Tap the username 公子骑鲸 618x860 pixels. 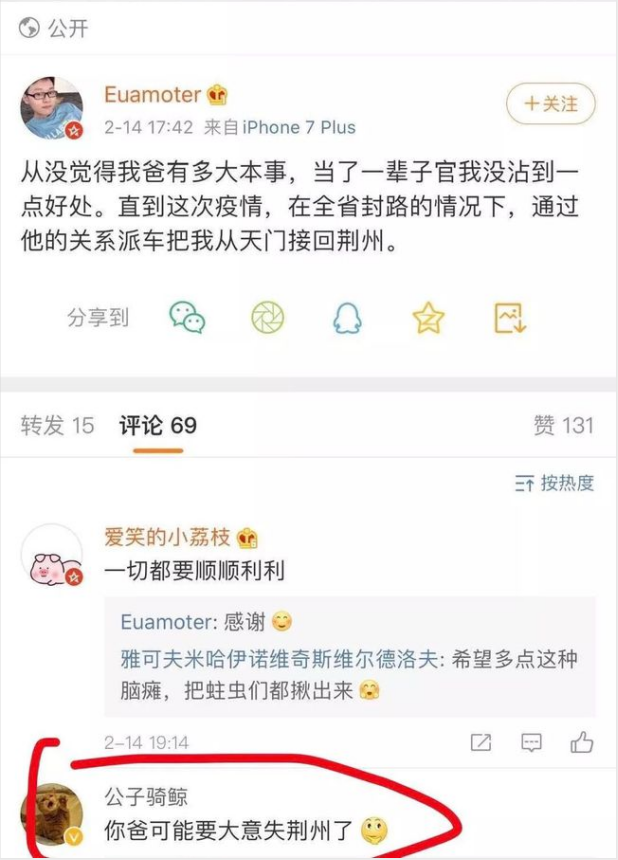146,797
